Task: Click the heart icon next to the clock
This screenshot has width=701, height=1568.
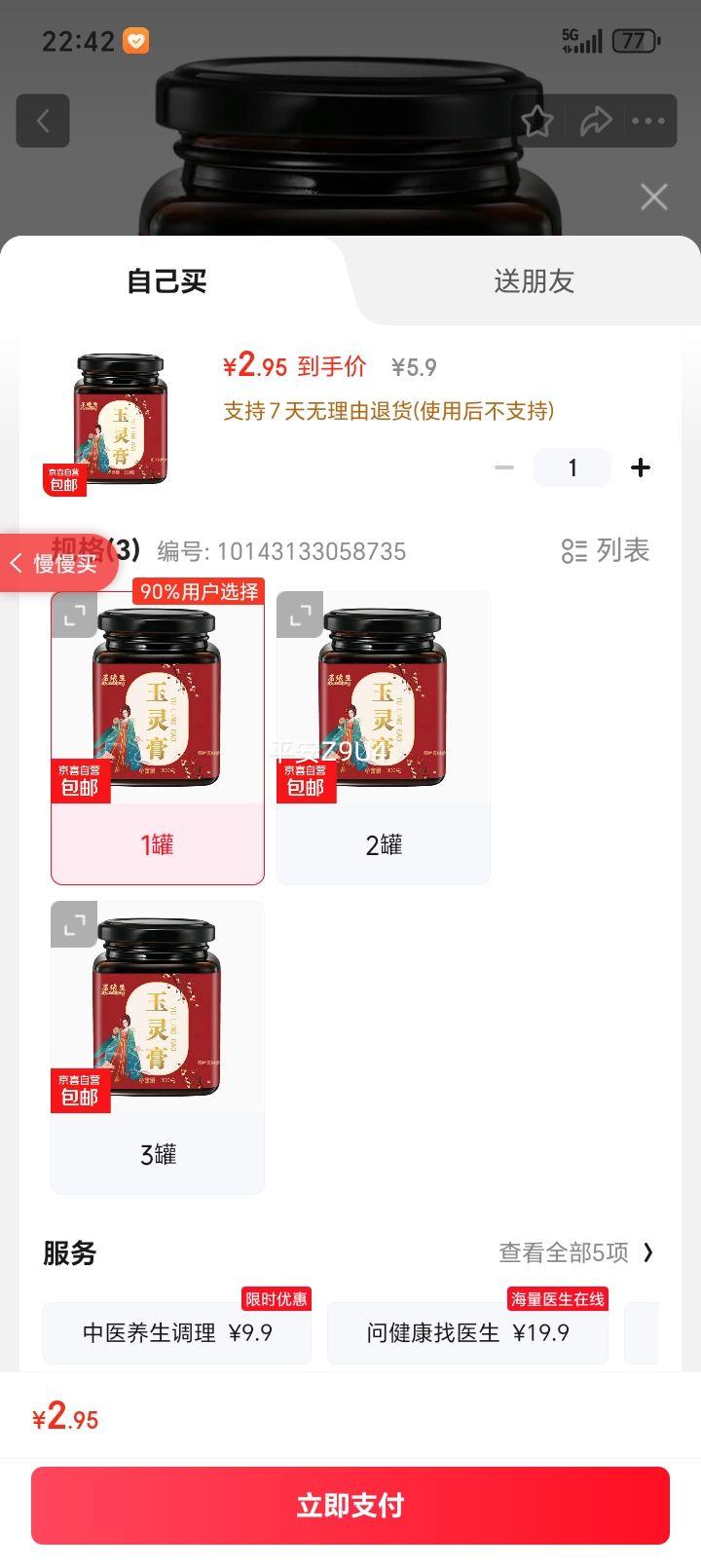Action: tap(136, 41)
